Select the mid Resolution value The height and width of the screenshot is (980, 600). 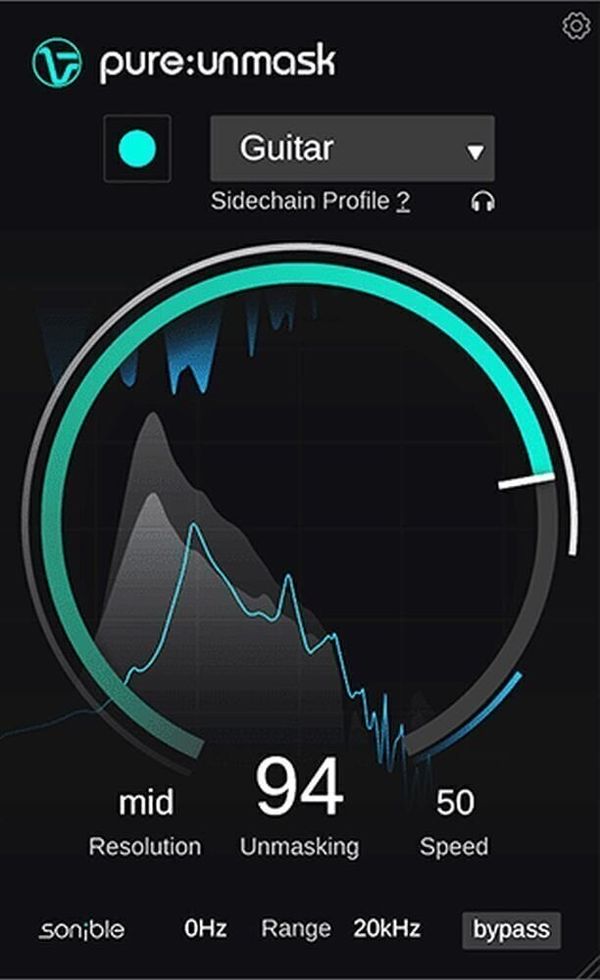pyautogui.click(x=145, y=802)
